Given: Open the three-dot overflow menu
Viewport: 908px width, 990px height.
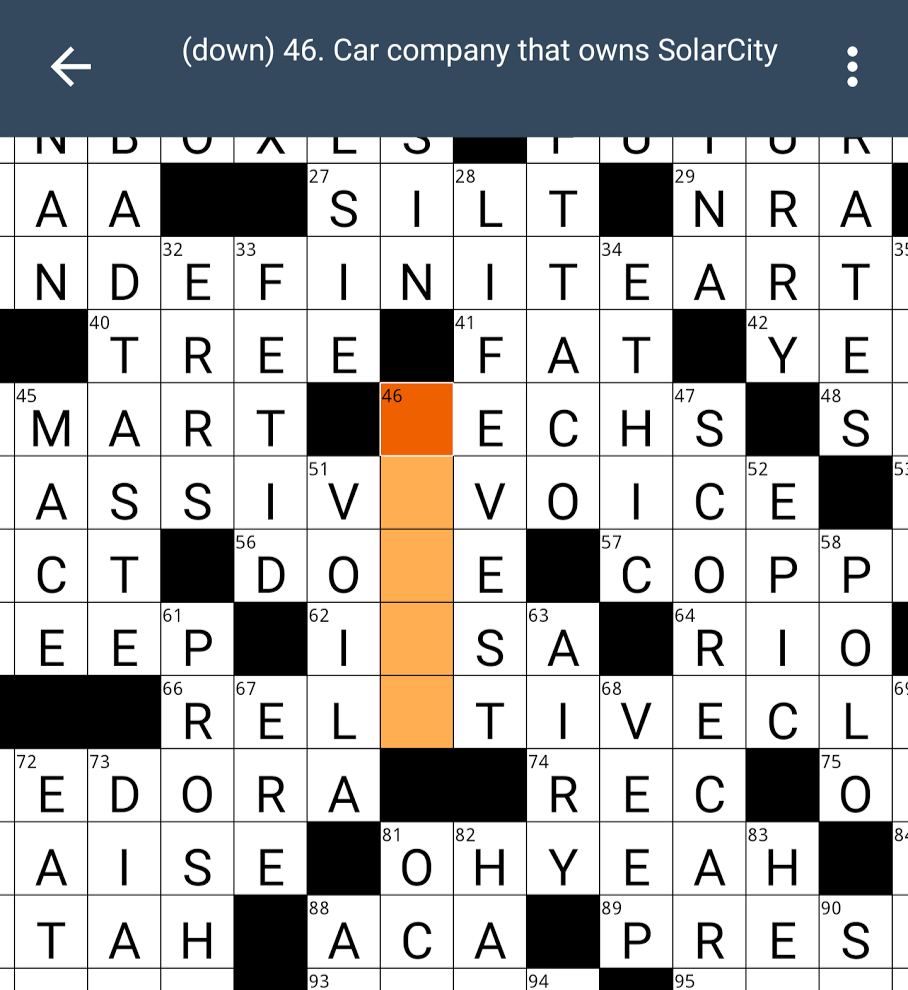Looking at the screenshot, I should click(852, 66).
